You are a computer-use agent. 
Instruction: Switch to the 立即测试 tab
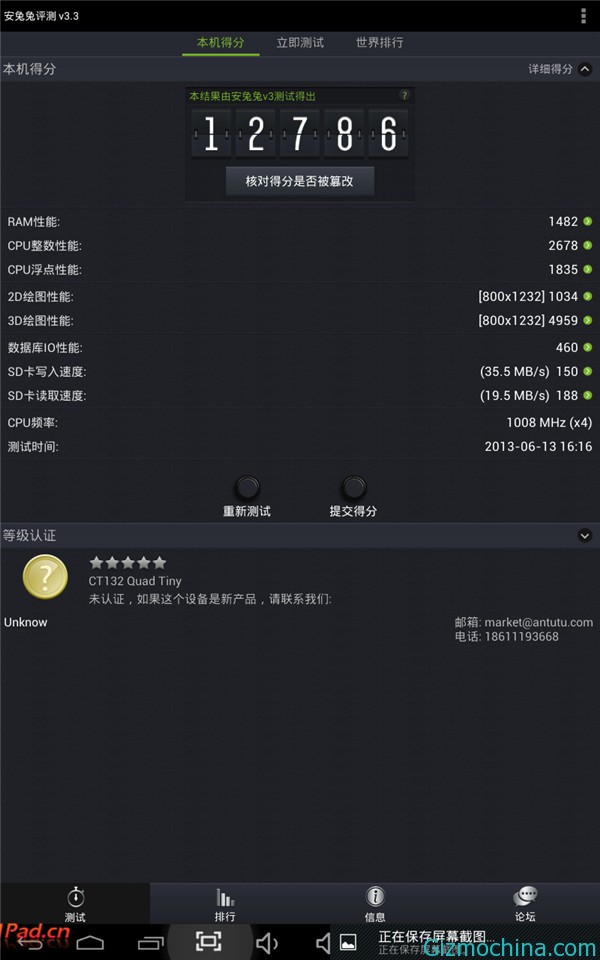tap(300, 43)
